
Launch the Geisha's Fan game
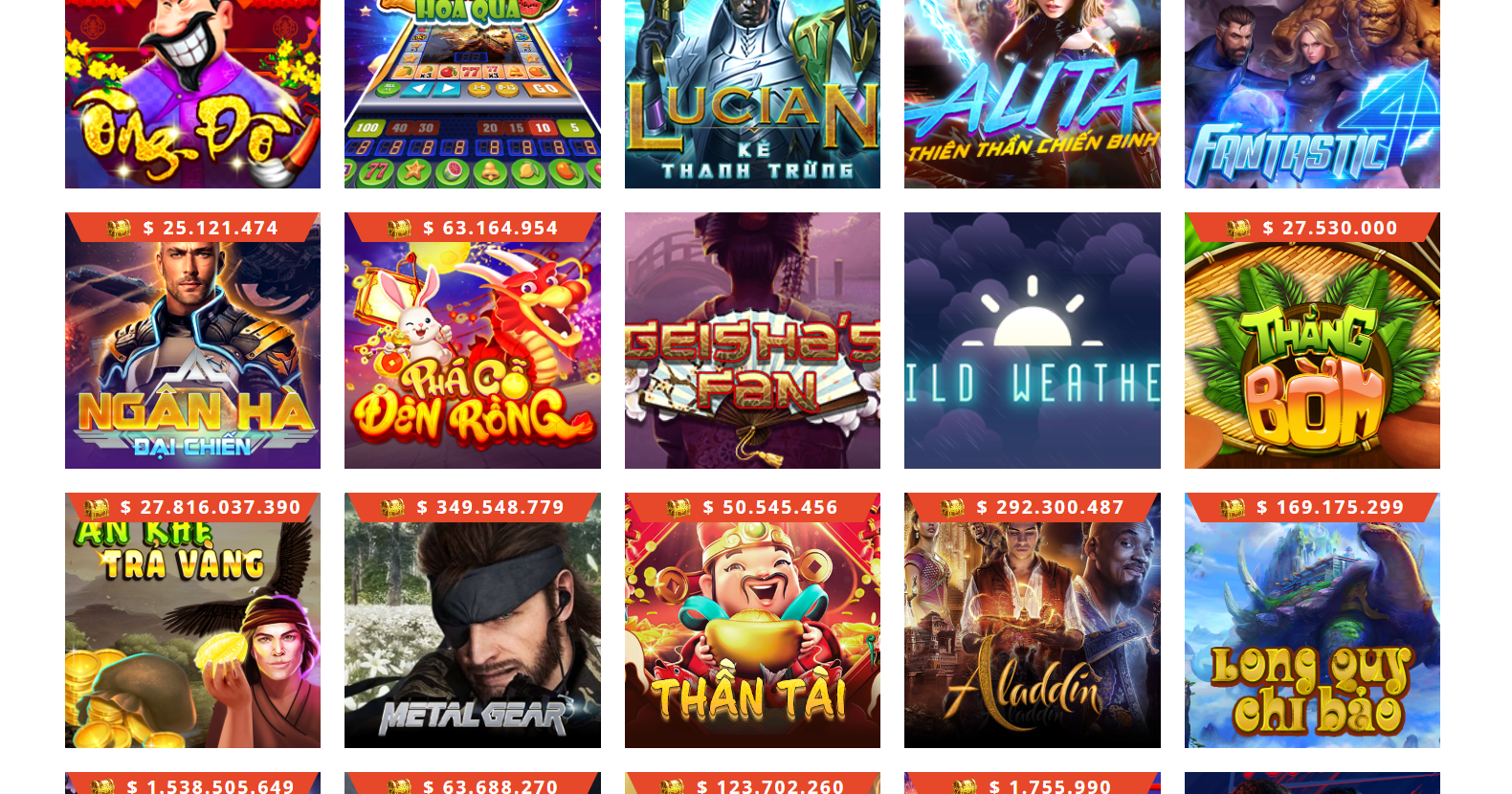coord(752,341)
